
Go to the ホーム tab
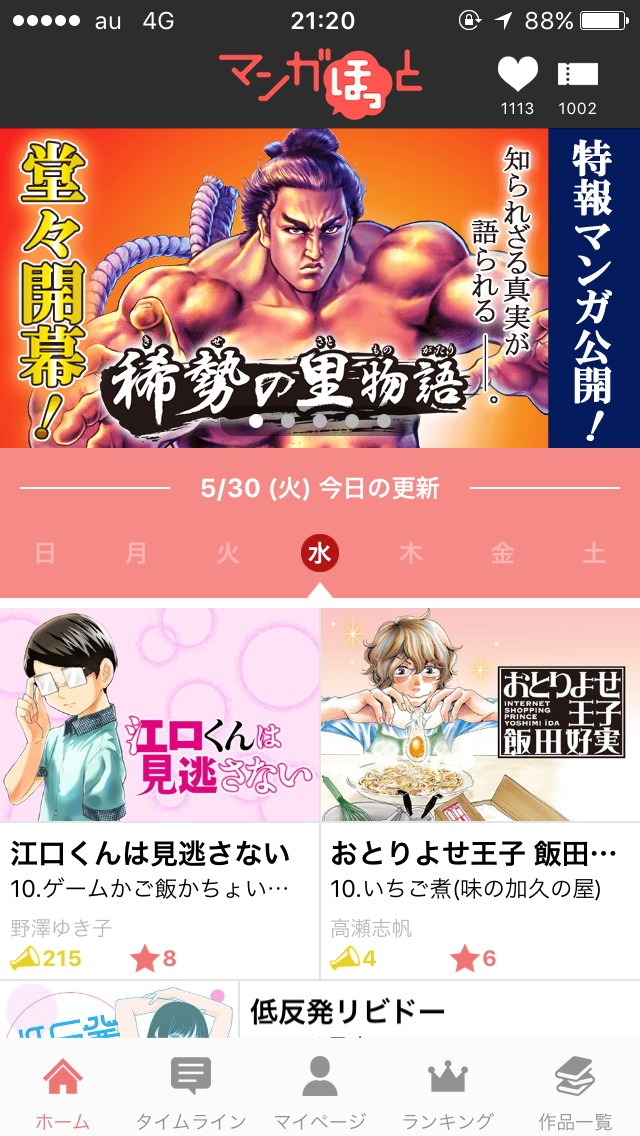(62, 1090)
